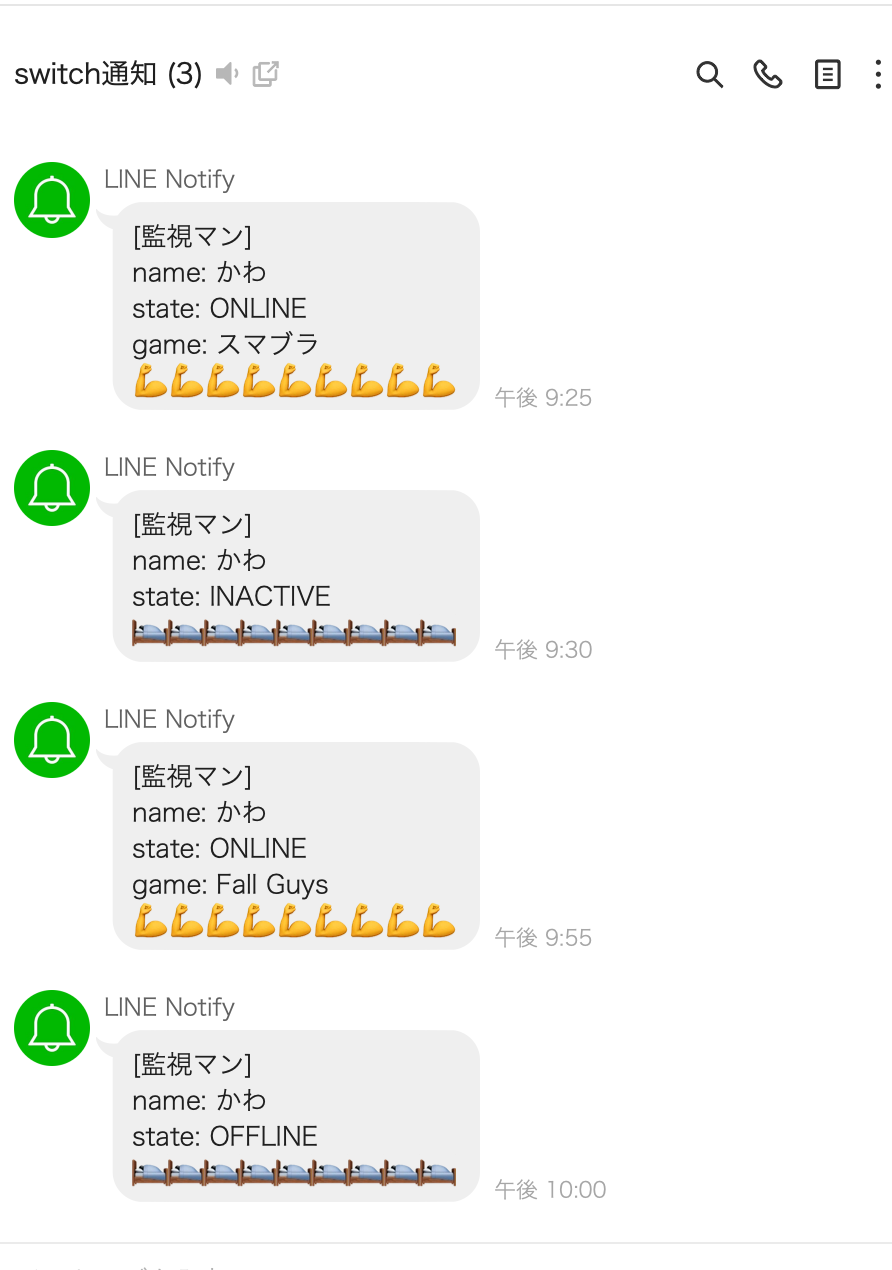Click the muted speaker icon beside the chat title

coord(228,73)
